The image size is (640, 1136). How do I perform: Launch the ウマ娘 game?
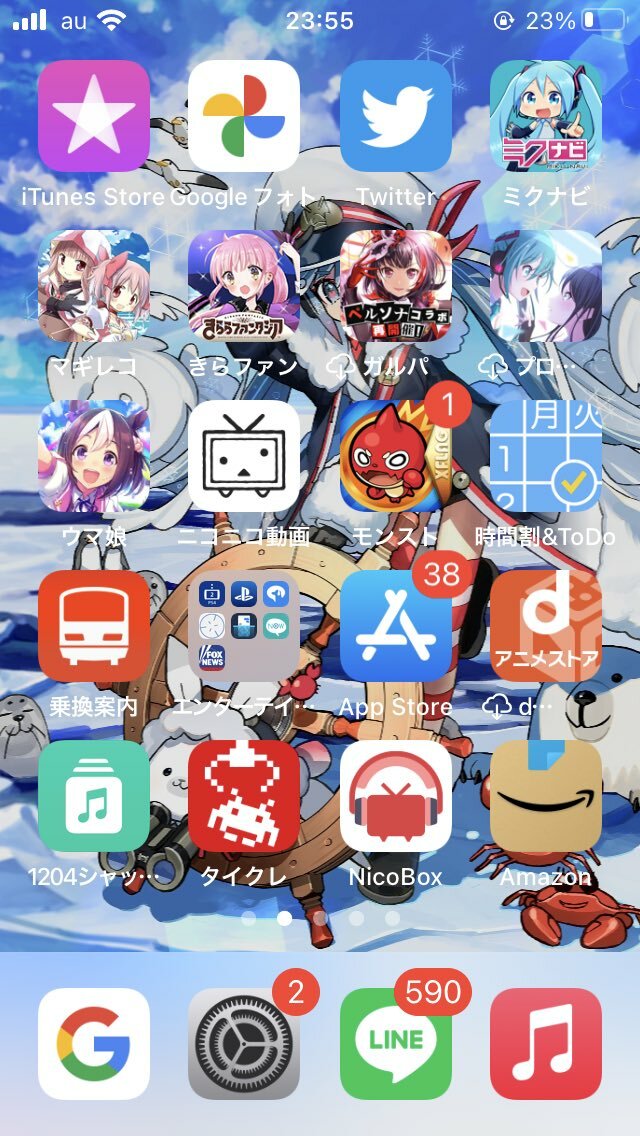tap(94, 456)
